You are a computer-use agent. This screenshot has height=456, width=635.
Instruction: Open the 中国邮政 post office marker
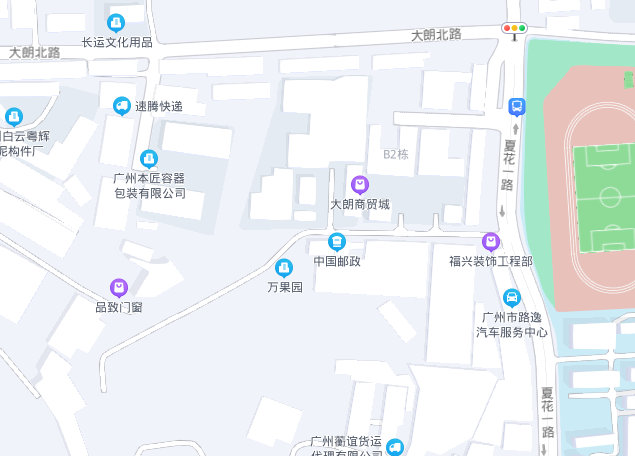coord(337,242)
